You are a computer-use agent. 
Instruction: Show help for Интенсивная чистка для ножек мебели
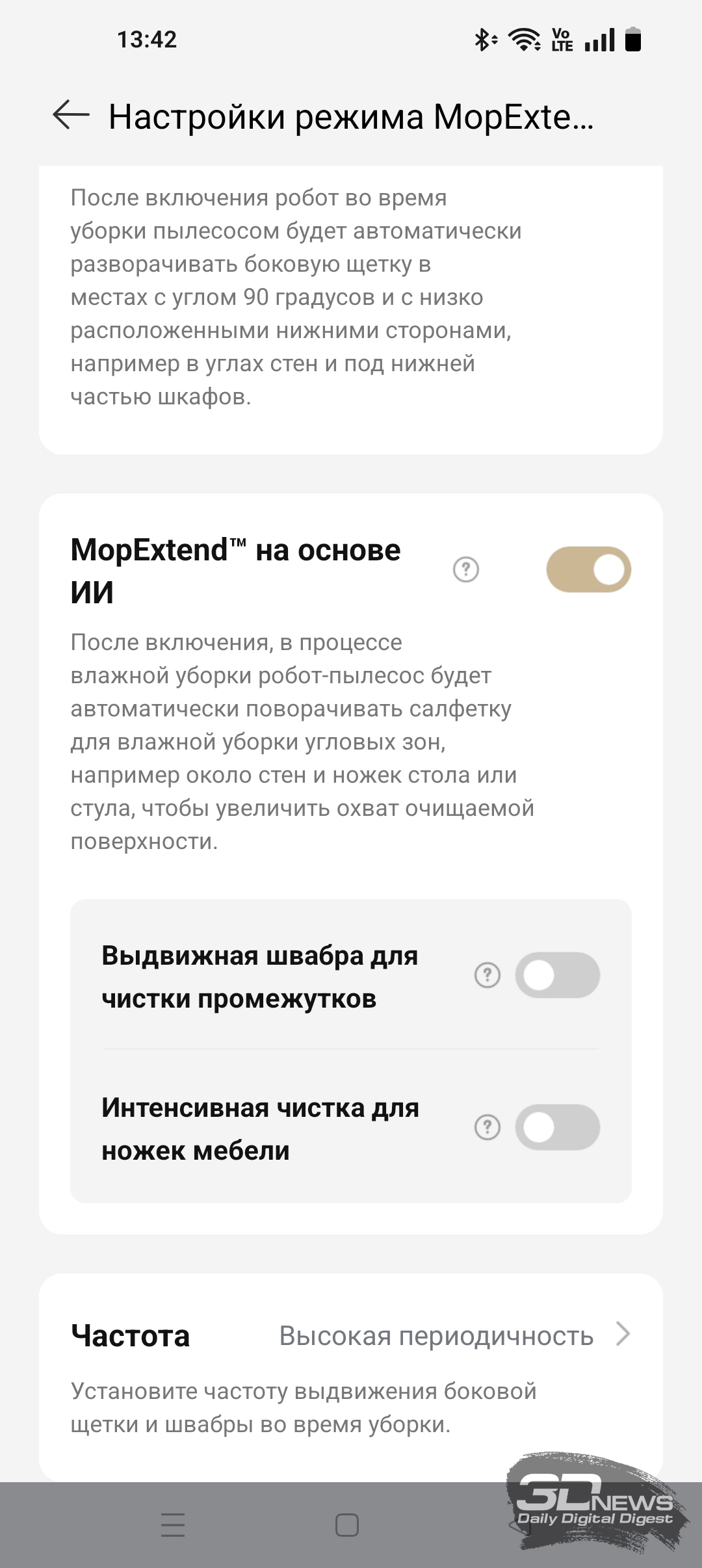pyautogui.click(x=487, y=1127)
